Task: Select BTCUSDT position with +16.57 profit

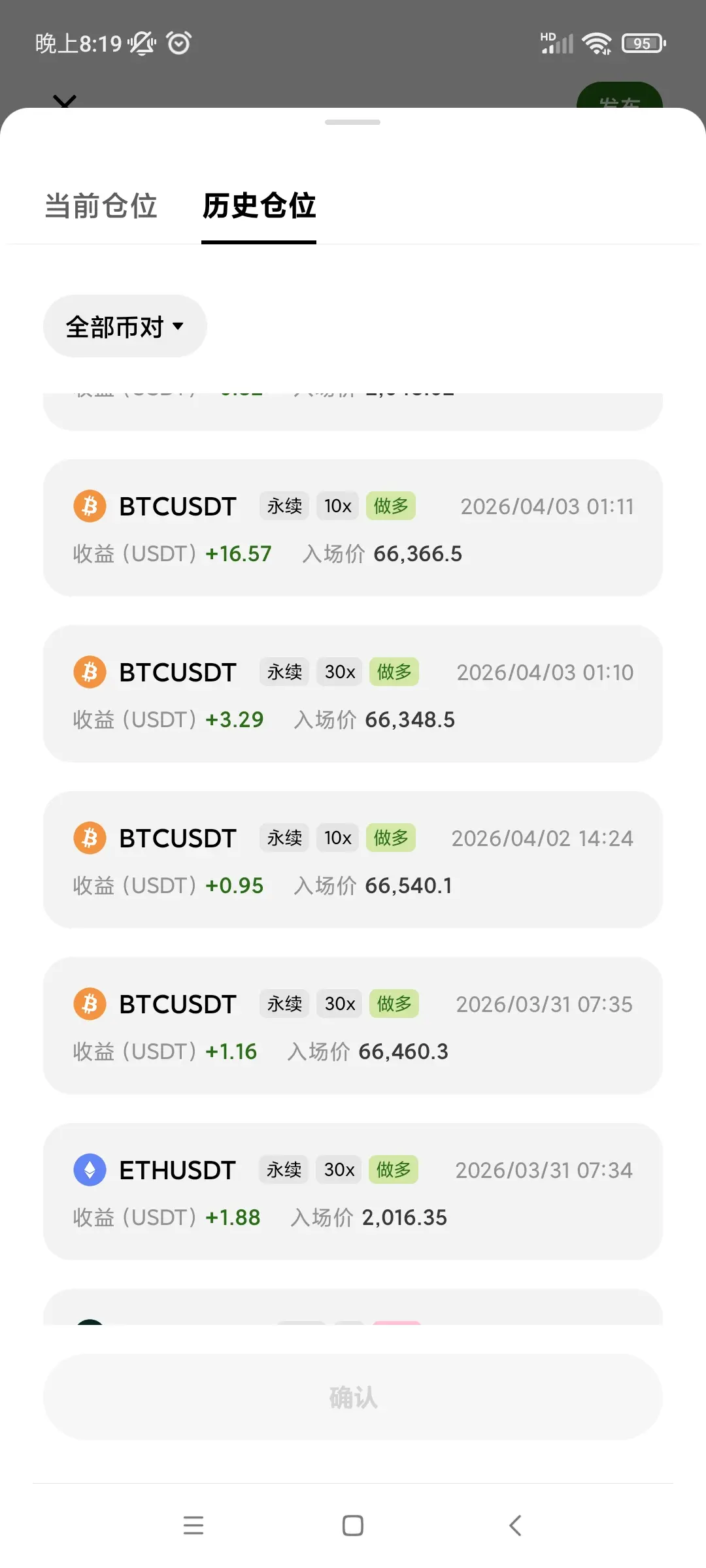Action: (x=353, y=528)
